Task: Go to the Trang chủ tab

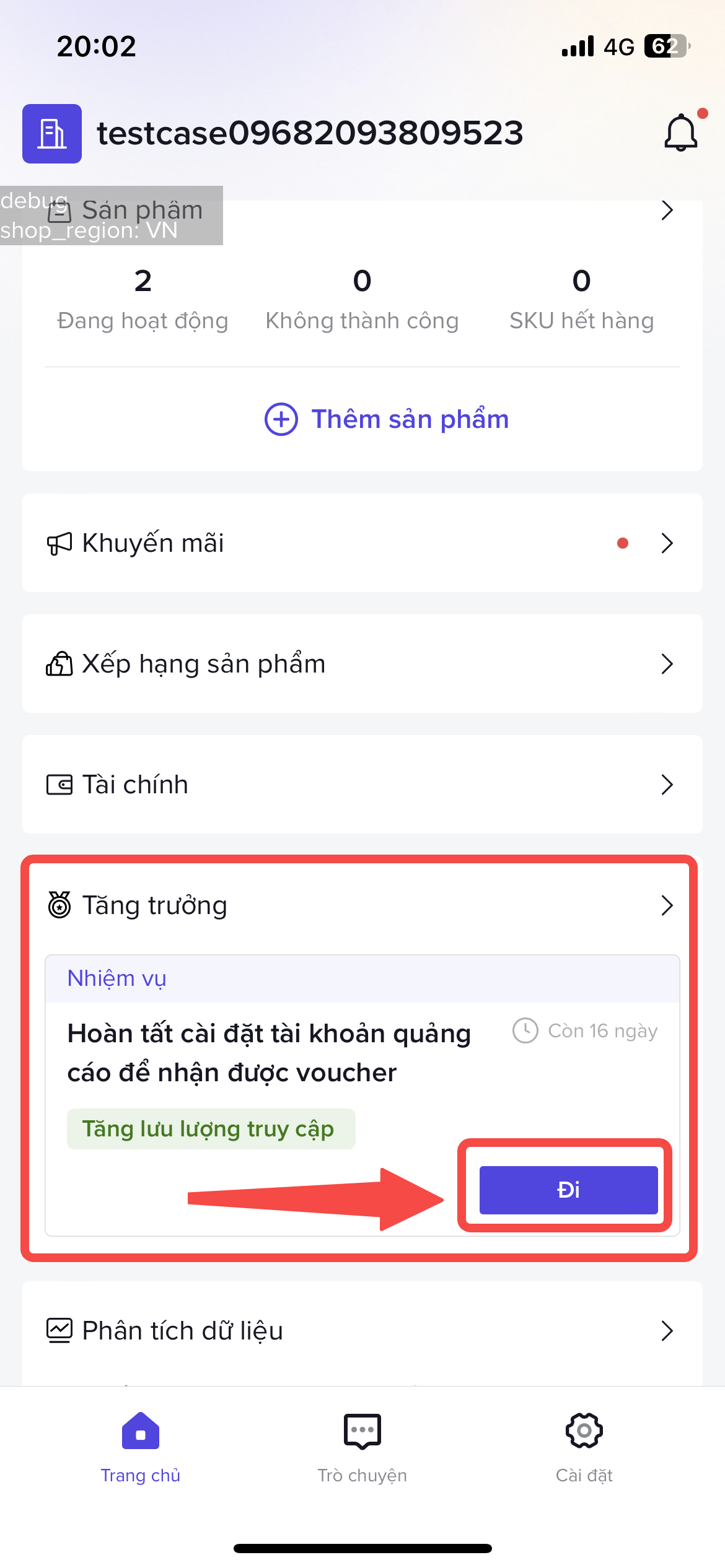Action: pyautogui.click(x=141, y=1448)
